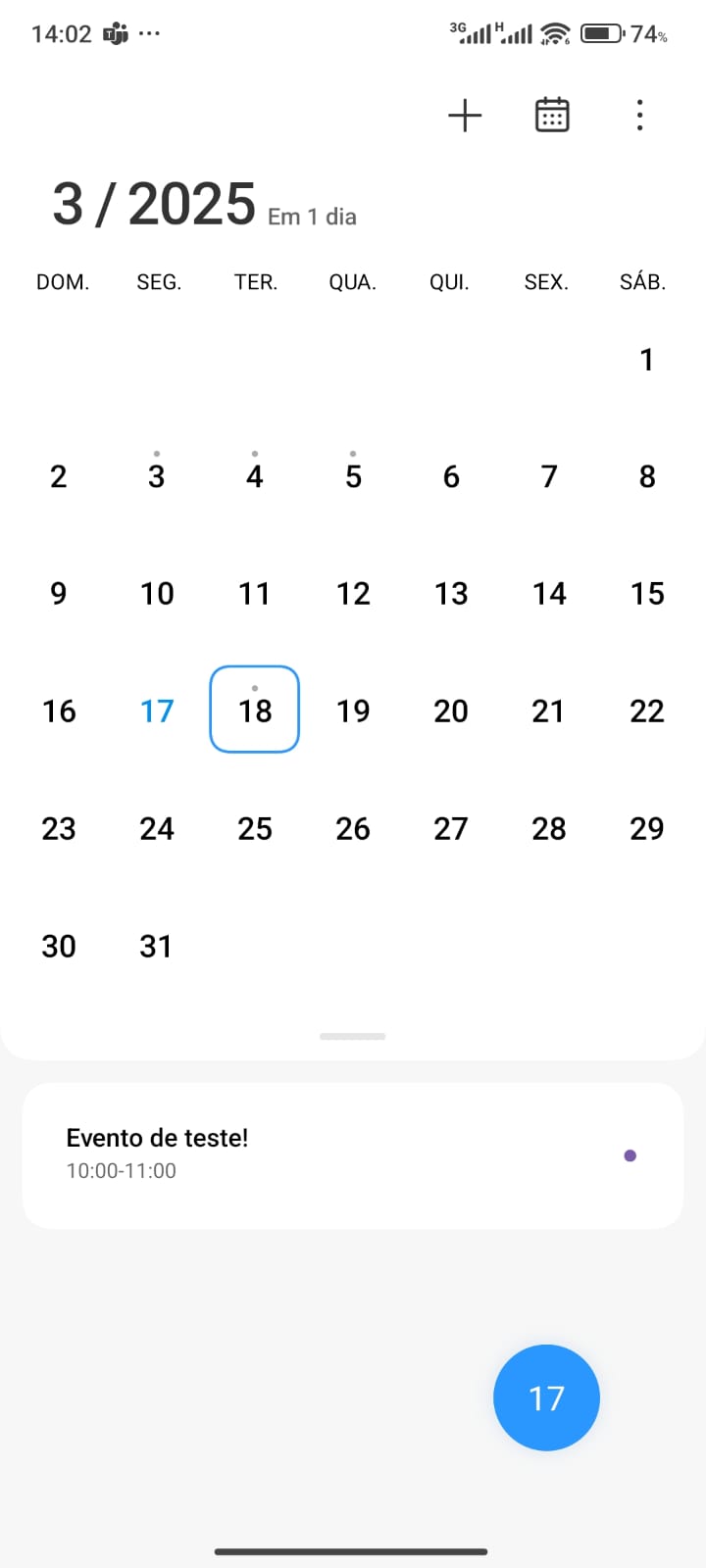Select March 1 in the calendar
Screen dimensions: 706x1568
click(646, 359)
